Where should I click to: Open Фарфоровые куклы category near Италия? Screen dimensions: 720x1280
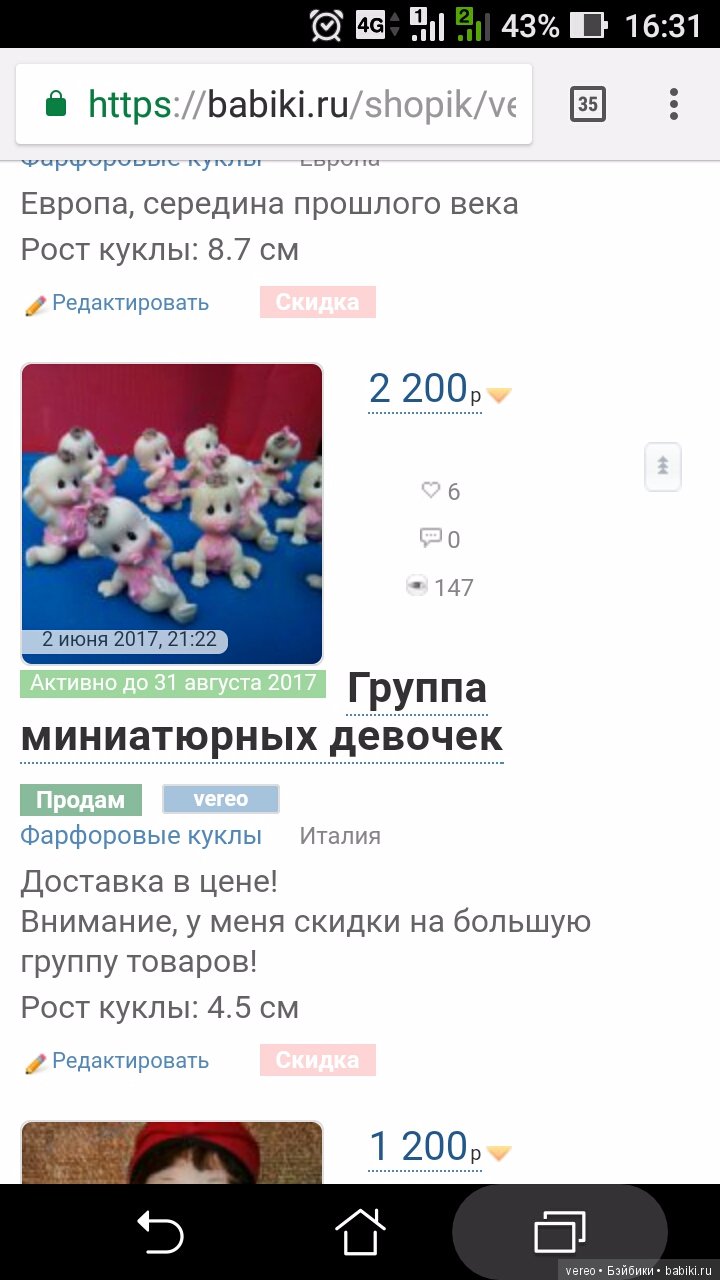click(x=141, y=835)
